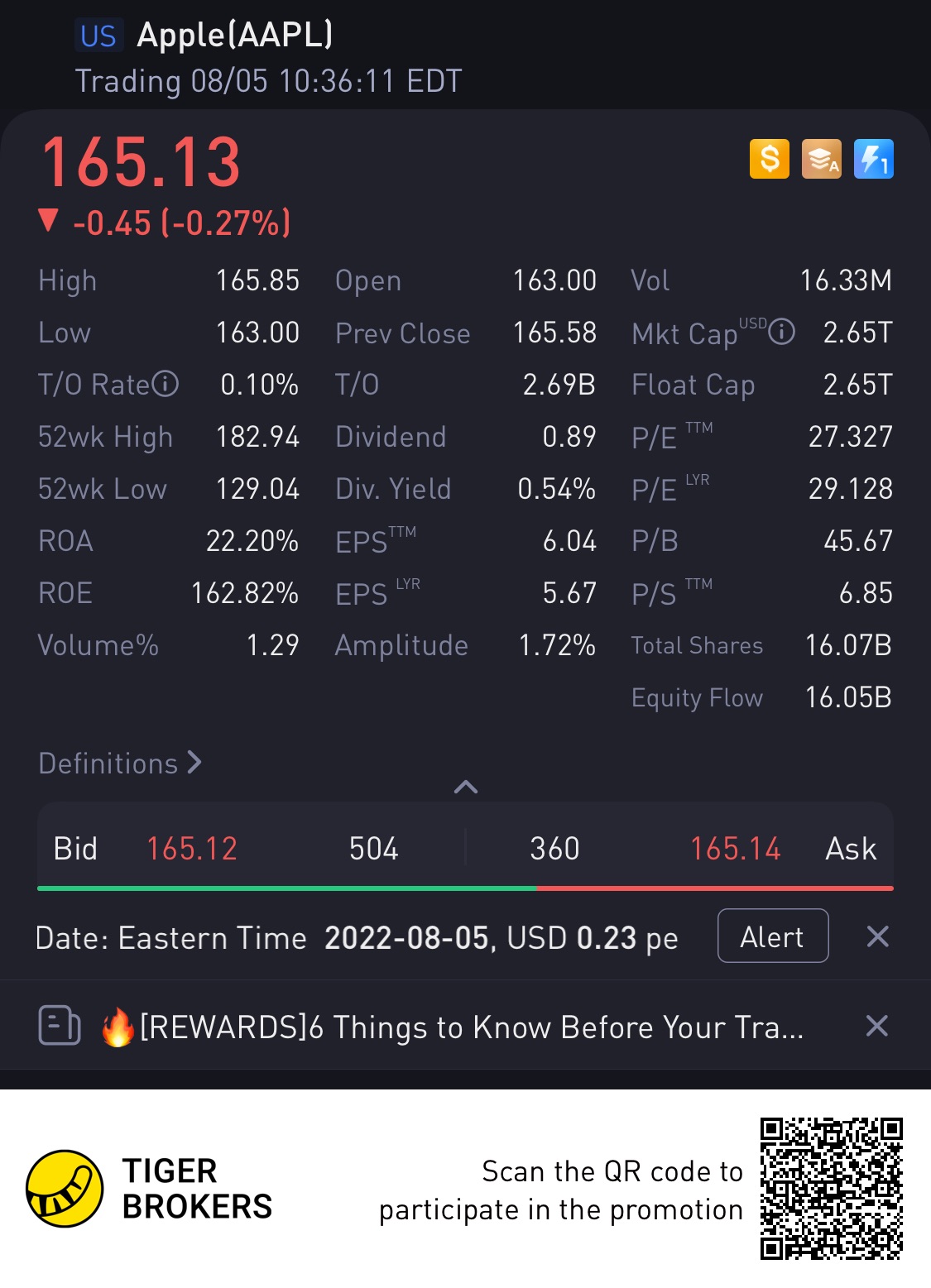Open the Bid and Ask quote row

pyautogui.click(x=465, y=849)
